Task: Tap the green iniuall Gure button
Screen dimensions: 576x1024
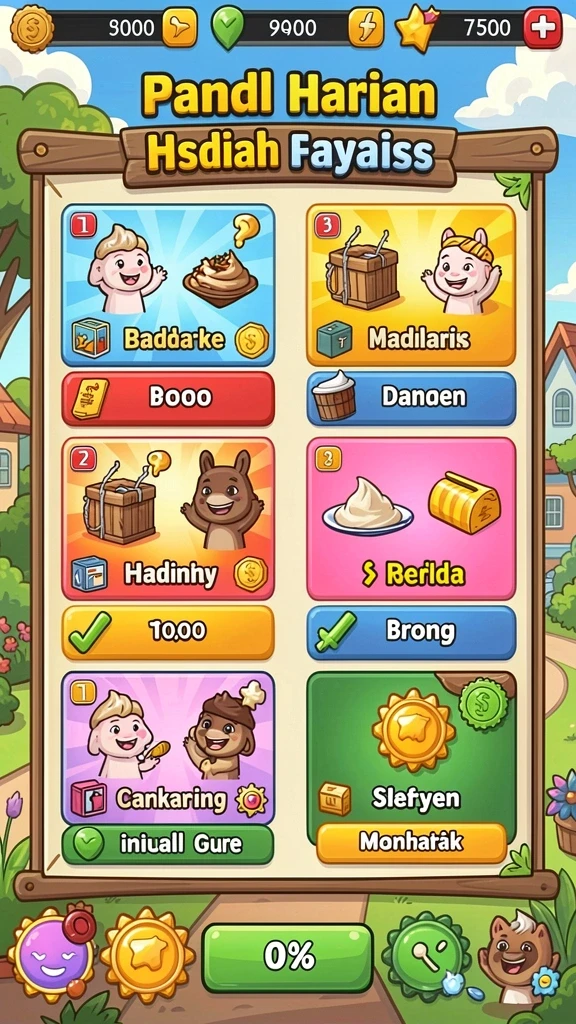Action: pos(168,845)
